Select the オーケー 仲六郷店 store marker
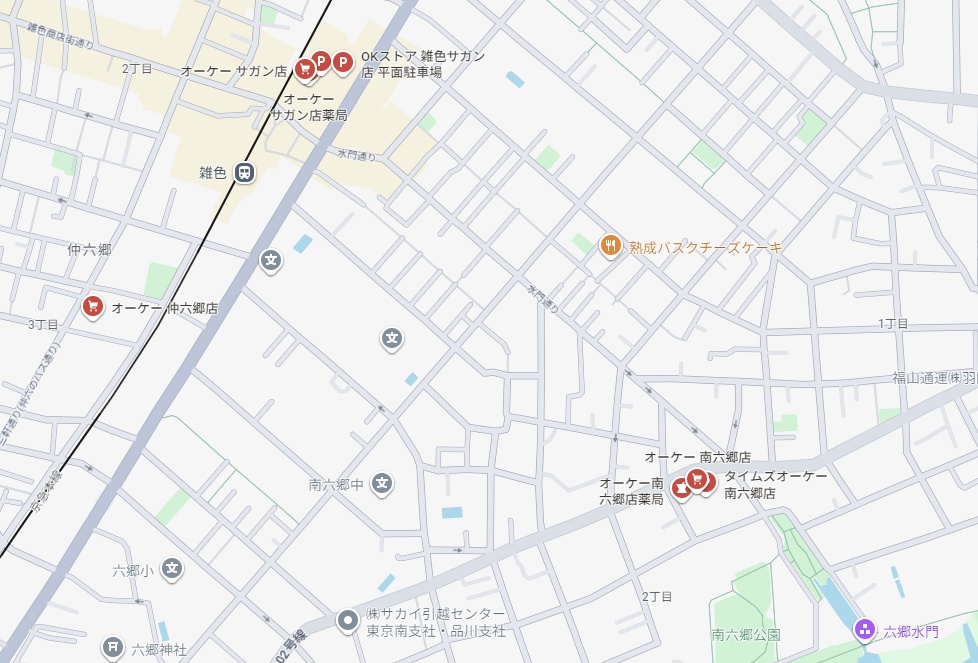 click(93, 306)
